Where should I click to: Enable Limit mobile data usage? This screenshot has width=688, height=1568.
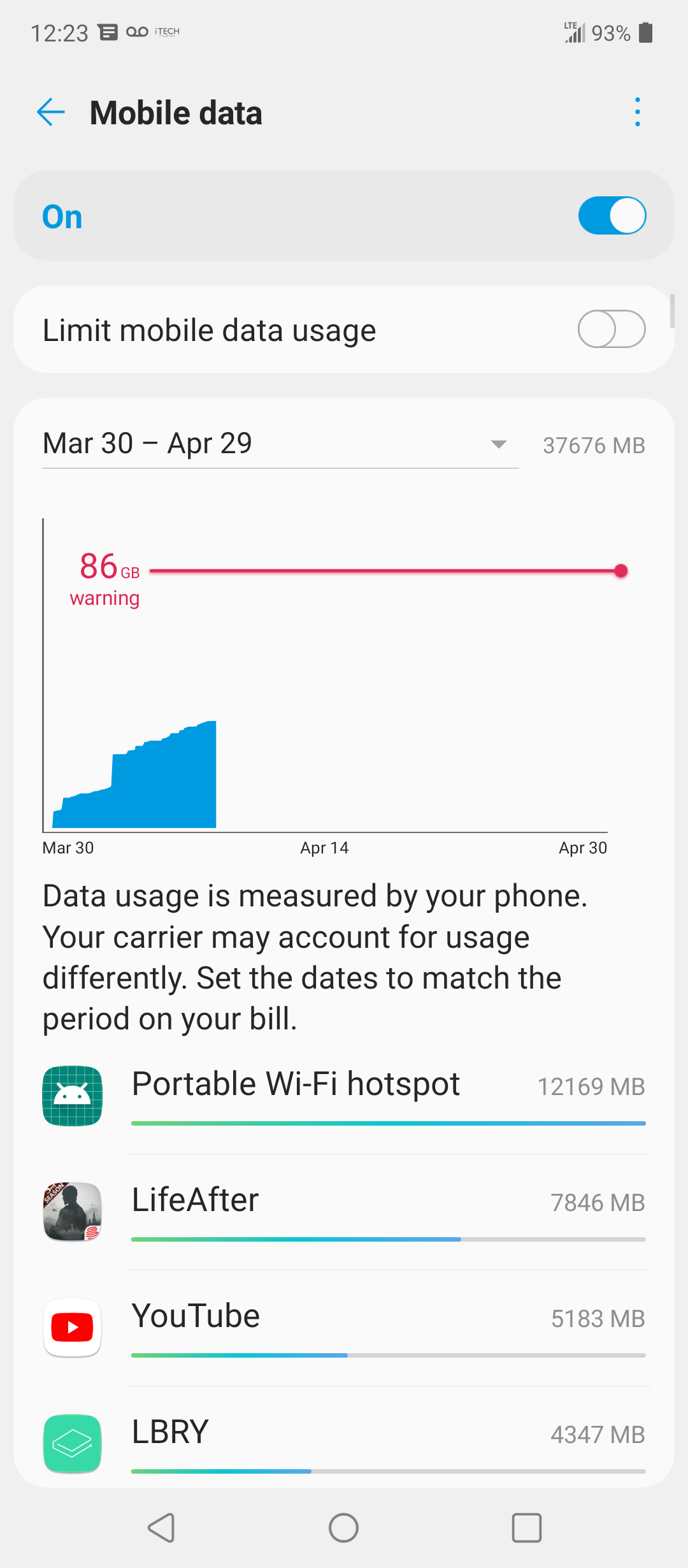[612, 329]
